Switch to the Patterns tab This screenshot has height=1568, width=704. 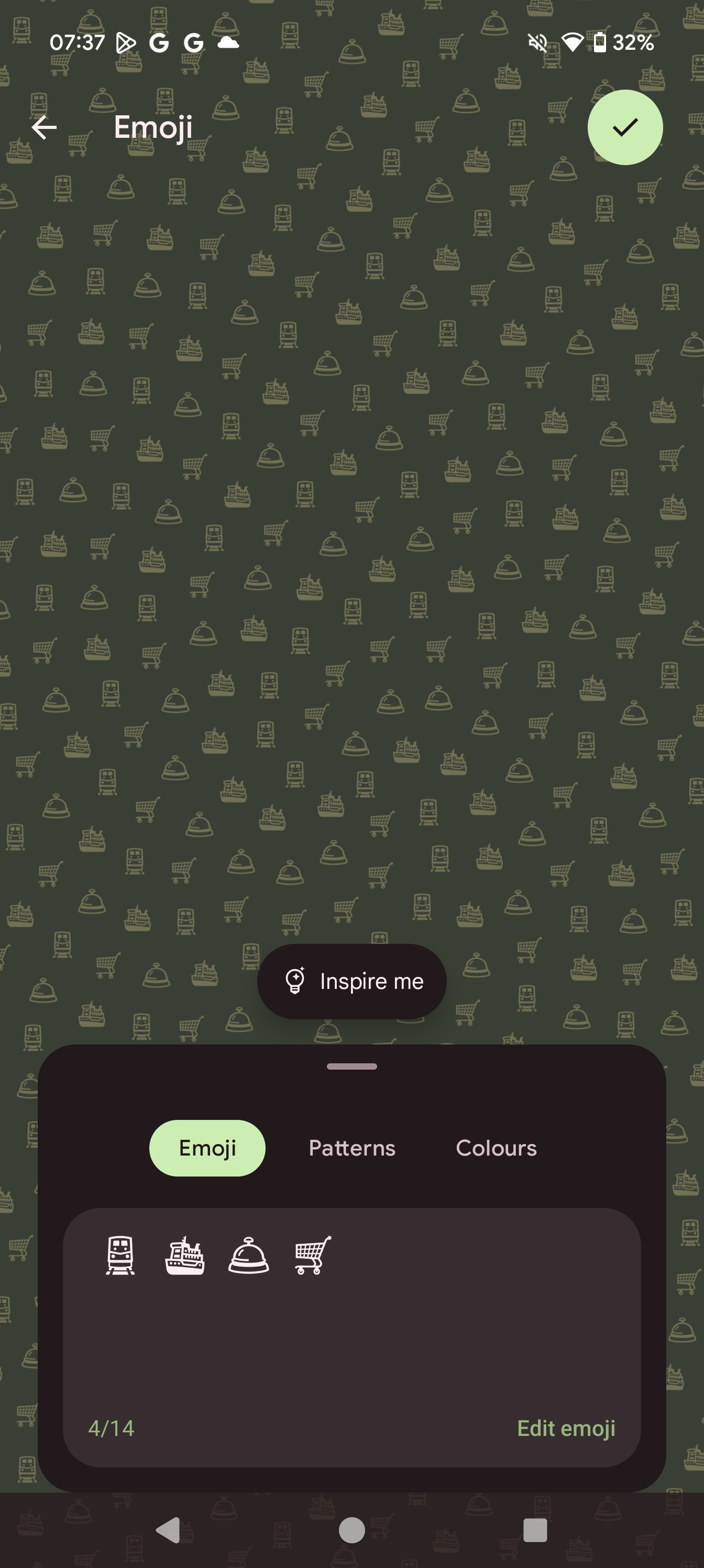[x=351, y=1148]
